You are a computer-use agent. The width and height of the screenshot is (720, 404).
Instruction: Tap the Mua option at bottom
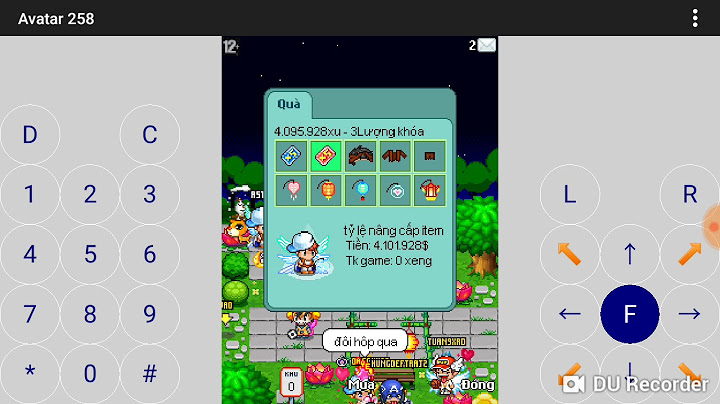tap(362, 384)
